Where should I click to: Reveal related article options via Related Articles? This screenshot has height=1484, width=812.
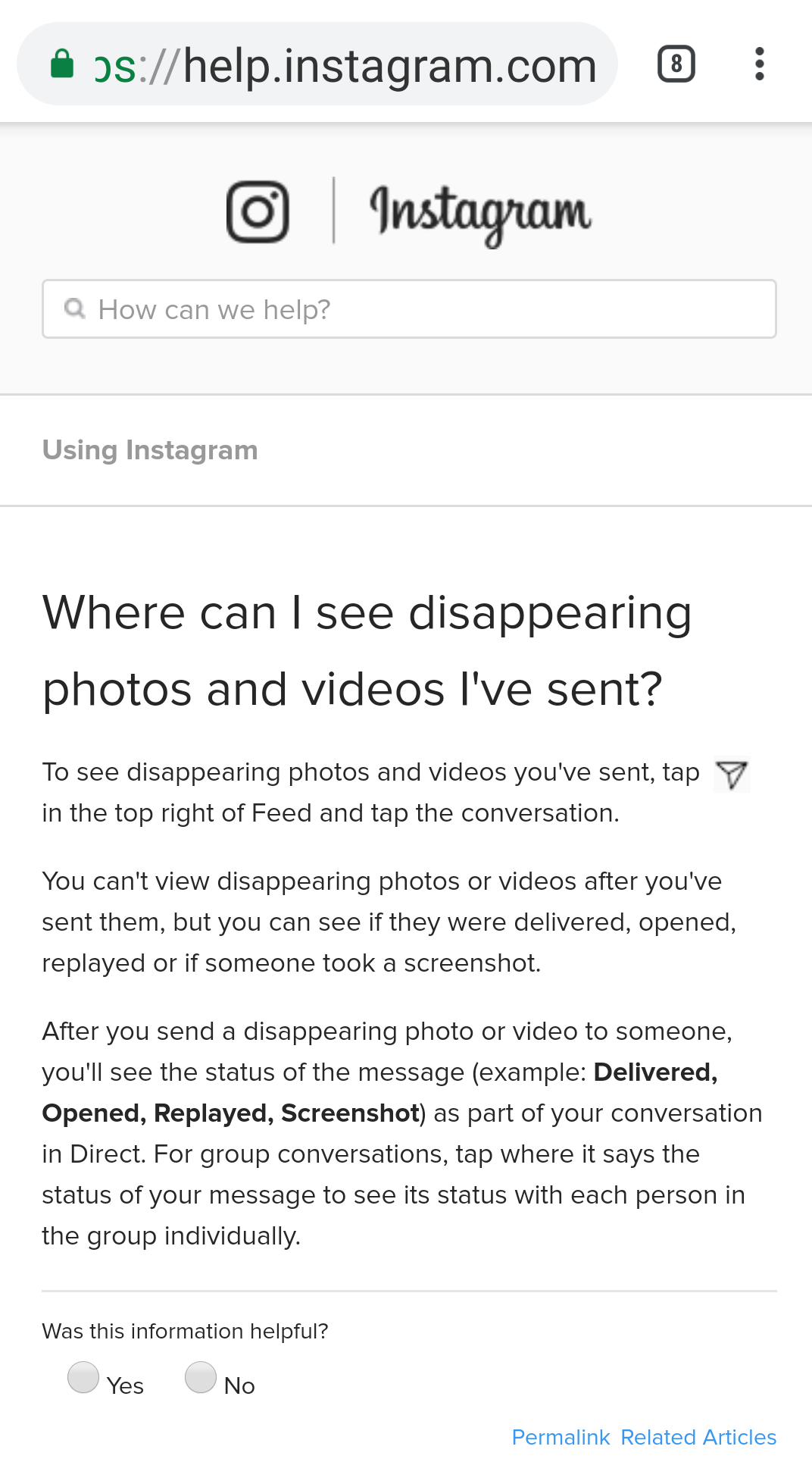coord(698,1437)
